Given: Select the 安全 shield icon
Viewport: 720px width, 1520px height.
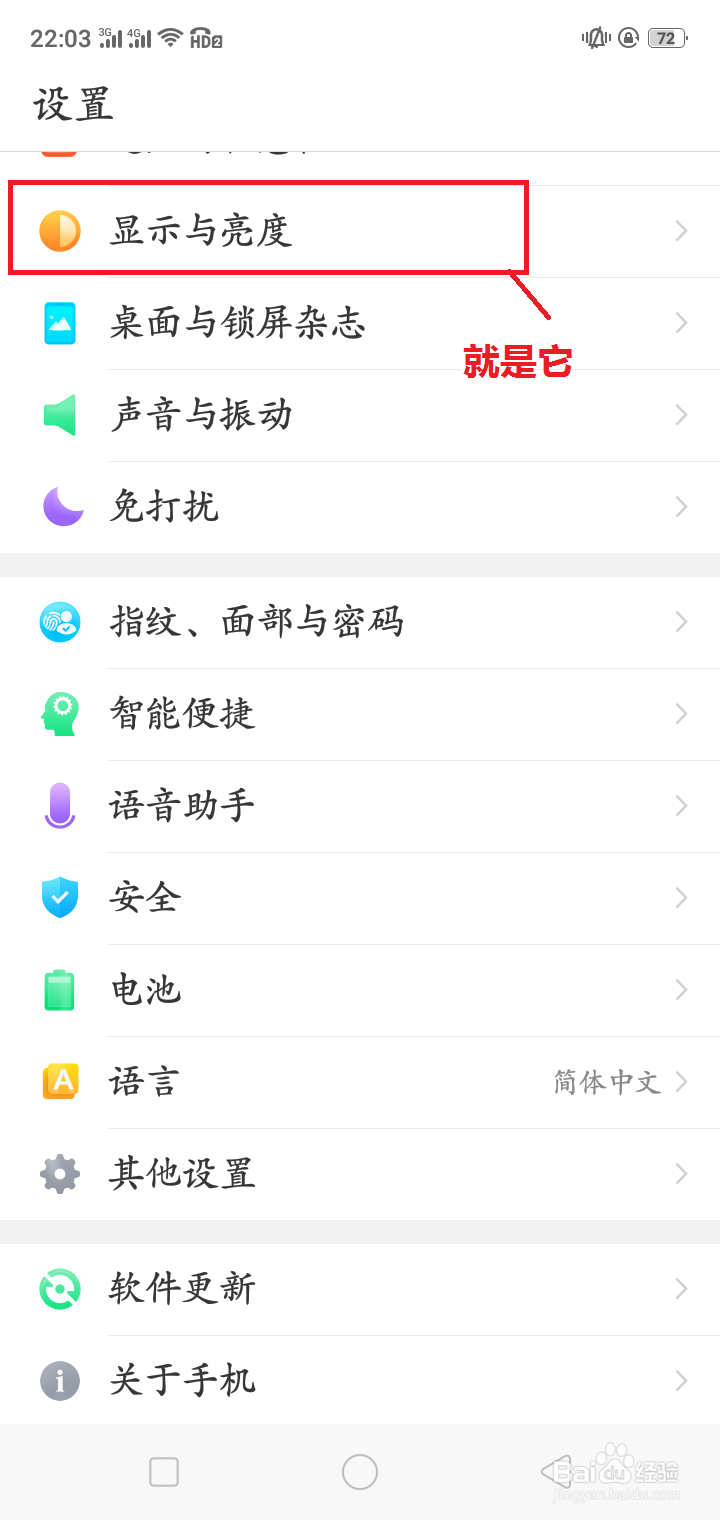Looking at the screenshot, I should pos(59,897).
